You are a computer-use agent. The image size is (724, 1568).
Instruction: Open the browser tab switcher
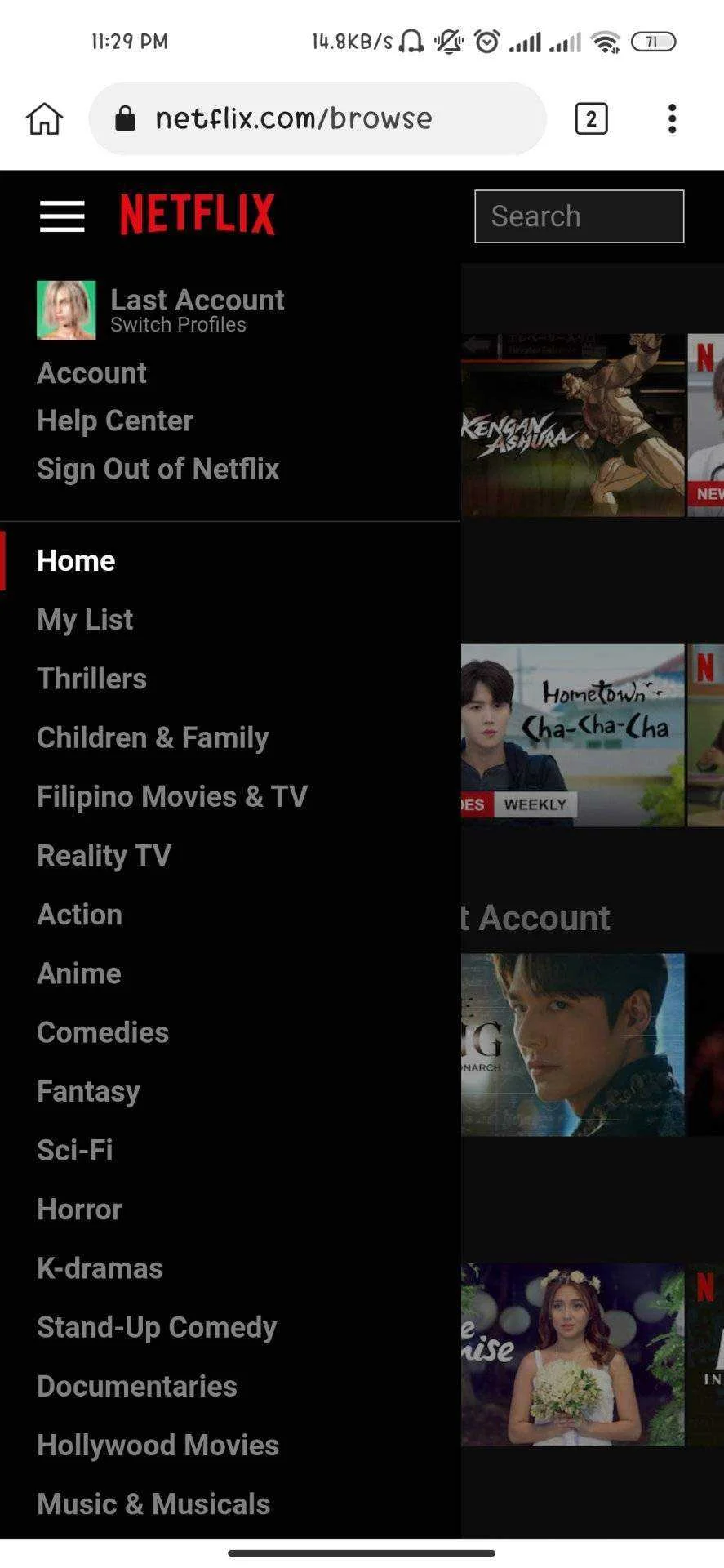(x=591, y=119)
